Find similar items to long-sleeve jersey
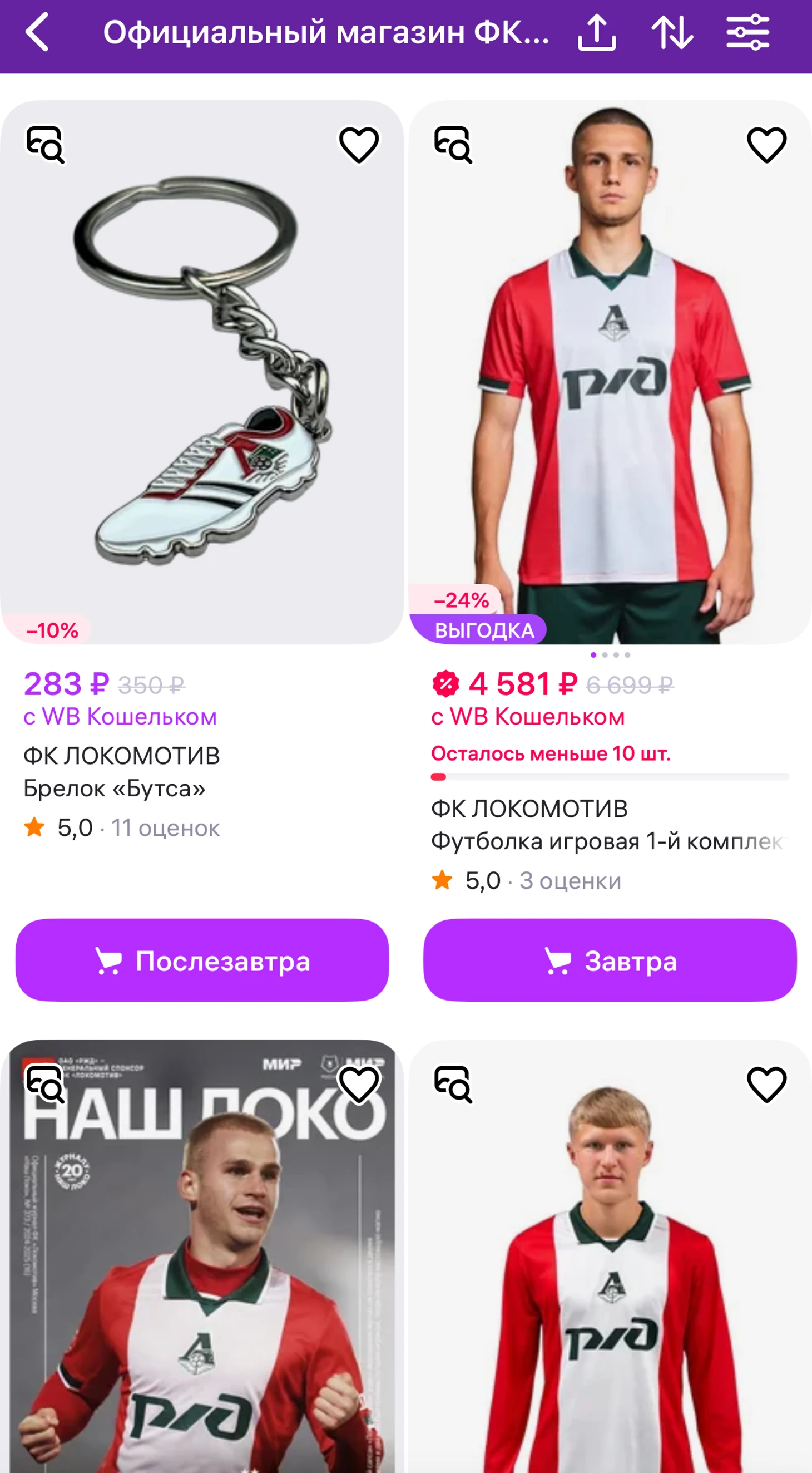Viewport: 812px width, 1473px height. coord(453,1084)
